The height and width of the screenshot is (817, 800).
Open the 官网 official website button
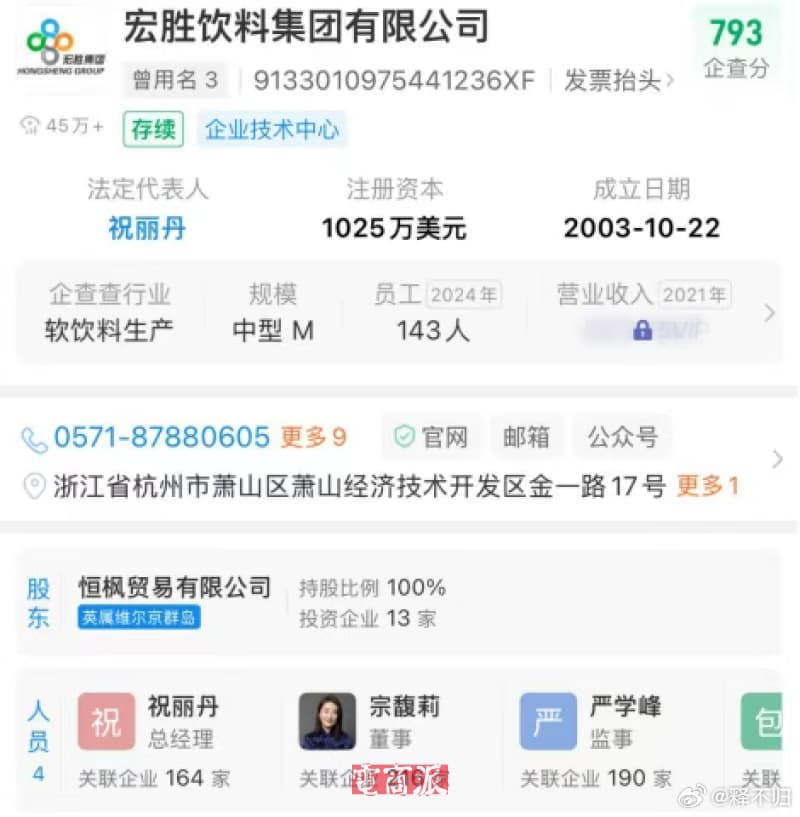pos(432,437)
